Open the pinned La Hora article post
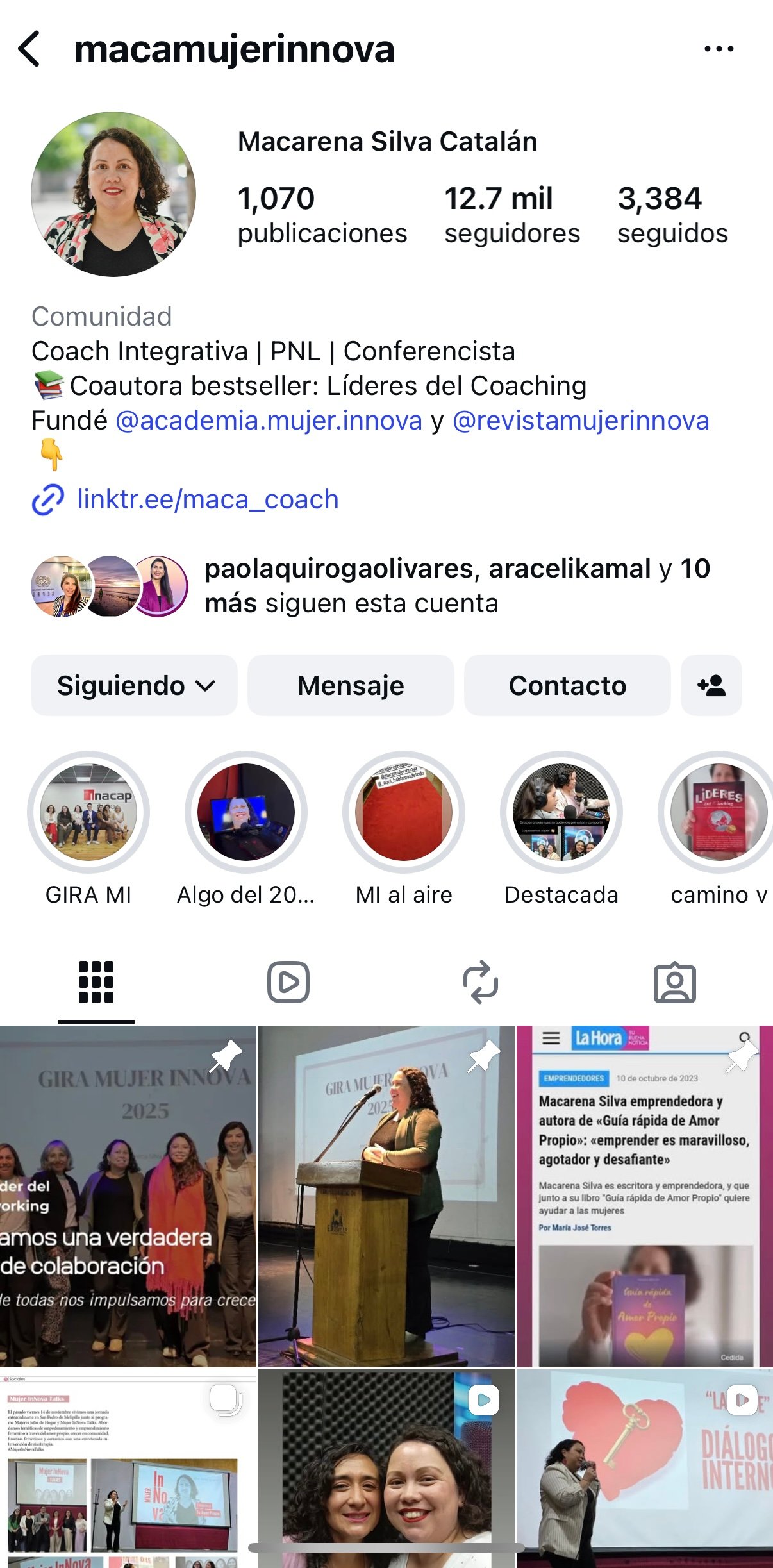 pyautogui.click(x=645, y=1196)
